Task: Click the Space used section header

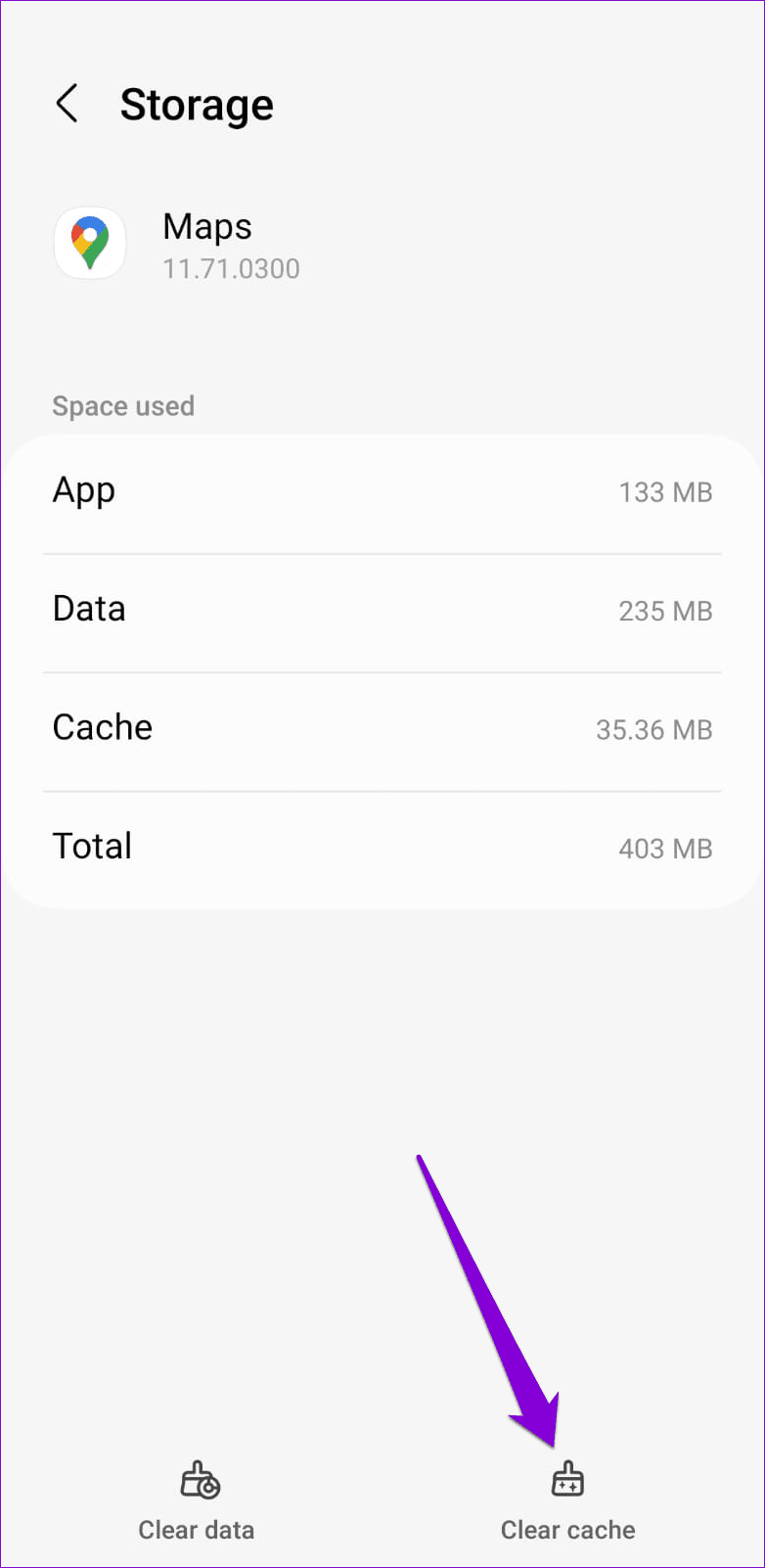Action: 123,406
